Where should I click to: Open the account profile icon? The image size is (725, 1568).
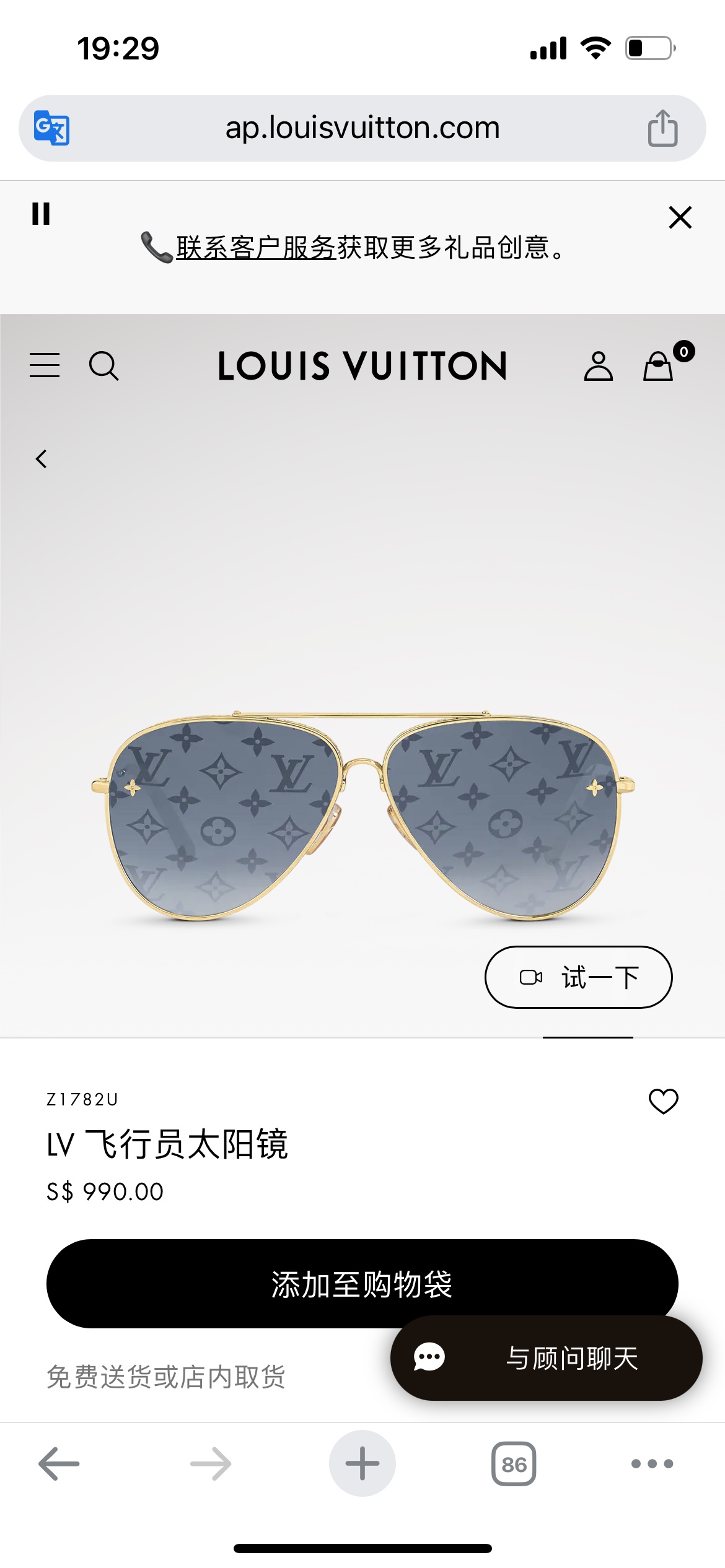pyautogui.click(x=598, y=366)
